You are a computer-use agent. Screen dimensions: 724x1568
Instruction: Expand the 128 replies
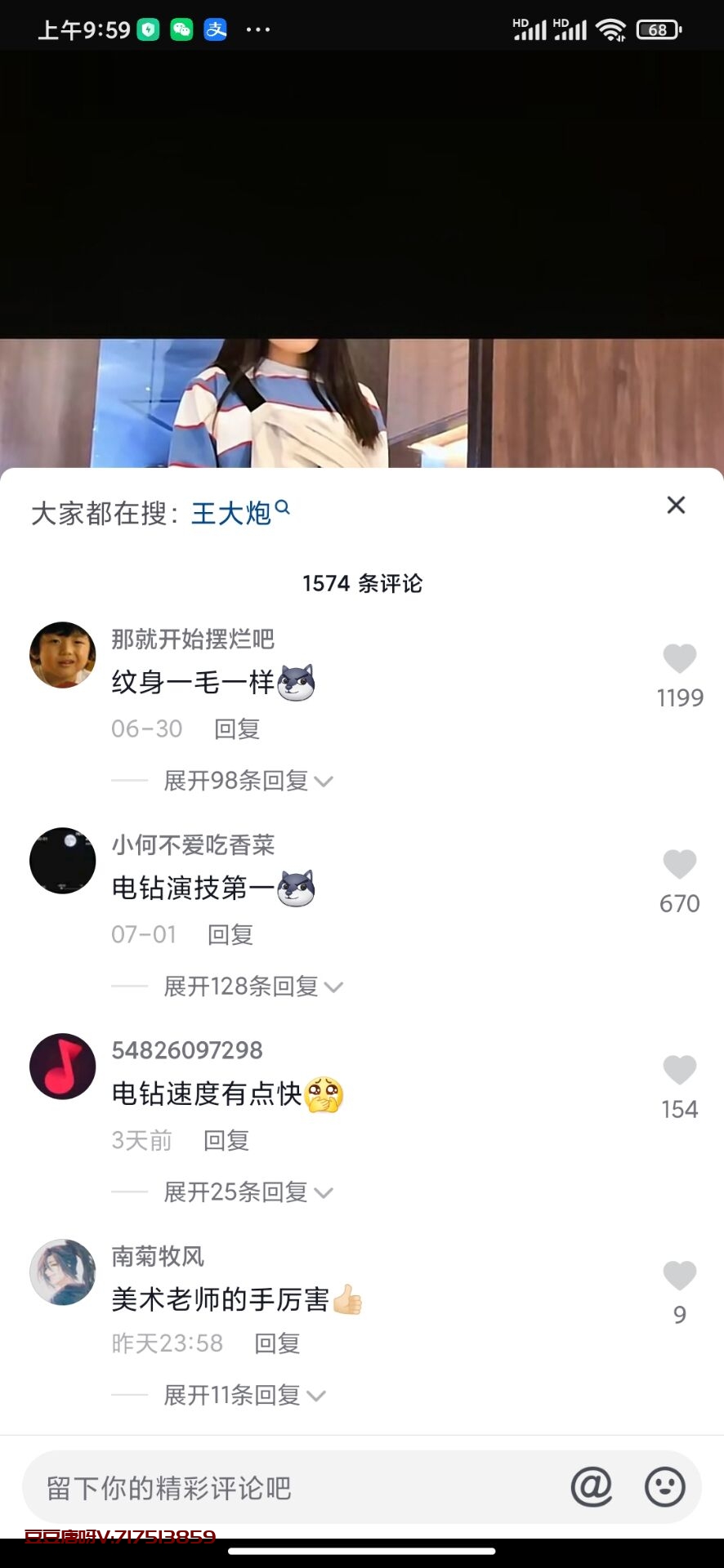pos(252,987)
